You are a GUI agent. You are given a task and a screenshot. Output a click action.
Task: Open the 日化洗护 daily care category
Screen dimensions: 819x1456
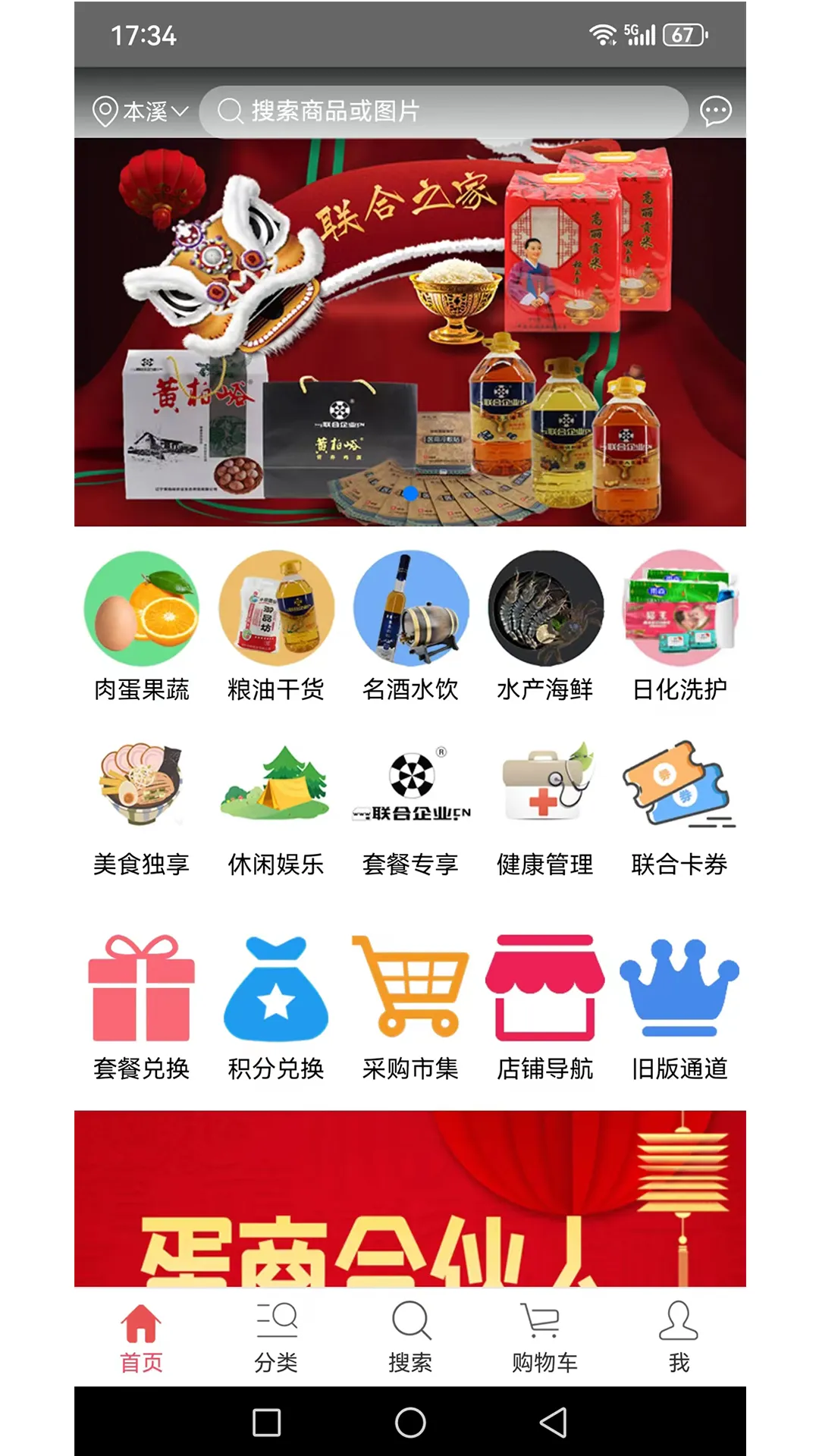coord(680,614)
